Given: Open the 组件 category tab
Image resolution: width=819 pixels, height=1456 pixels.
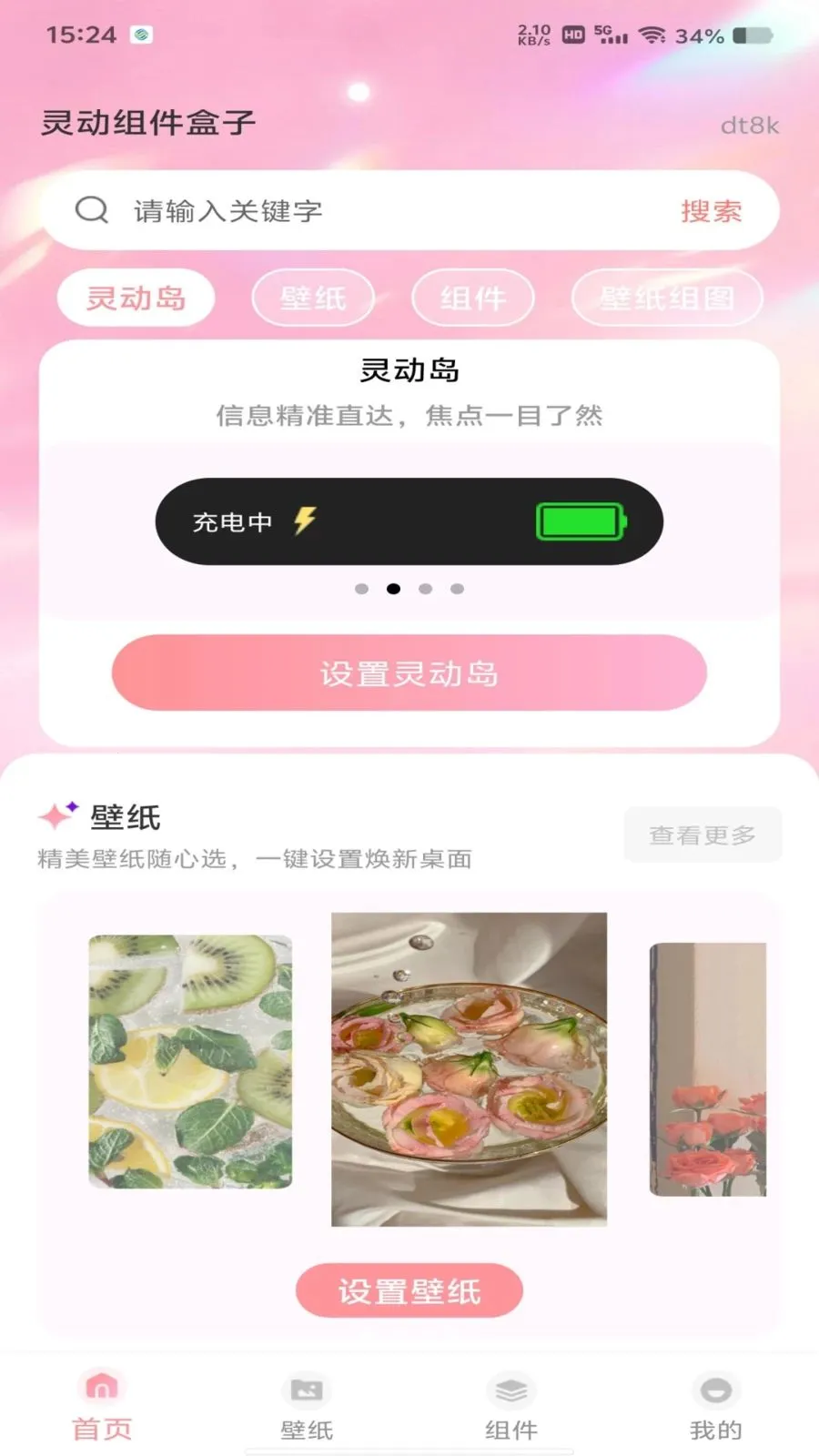Looking at the screenshot, I should coord(474,298).
